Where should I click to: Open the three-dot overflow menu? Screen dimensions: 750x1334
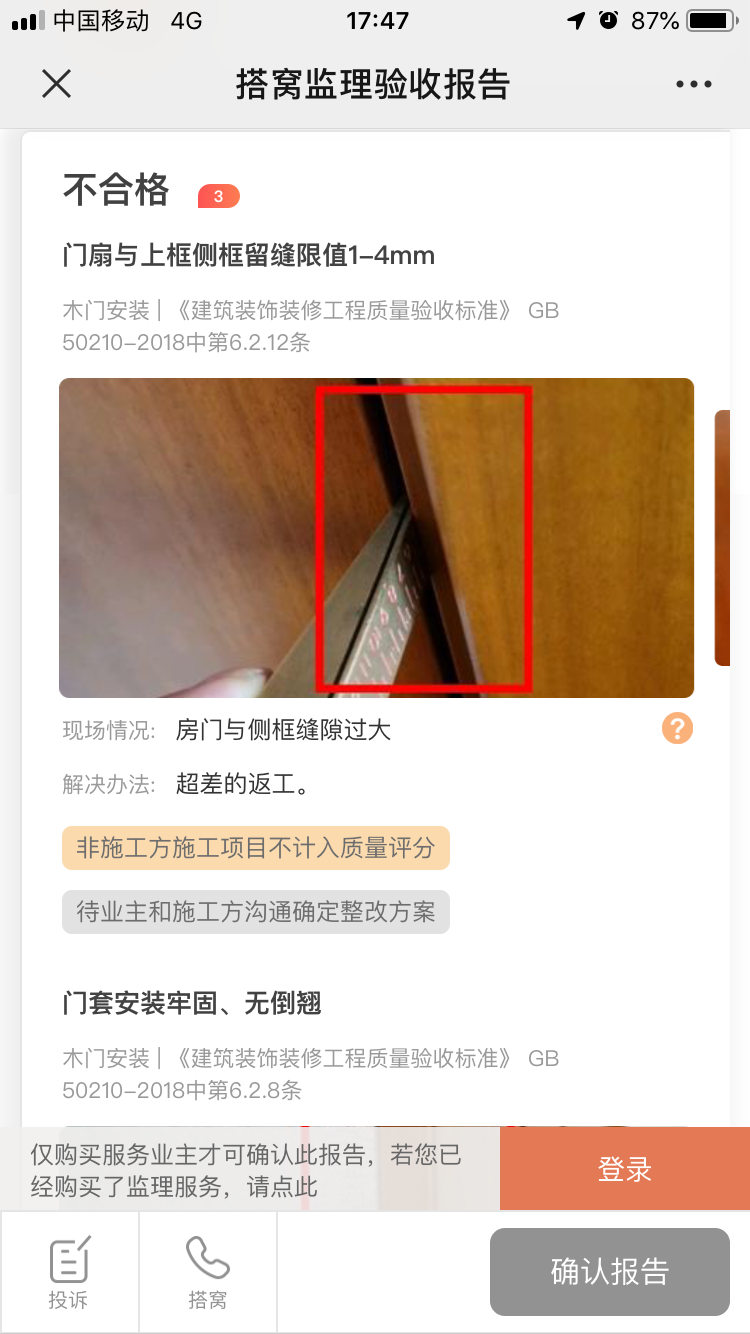(x=693, y=85)
